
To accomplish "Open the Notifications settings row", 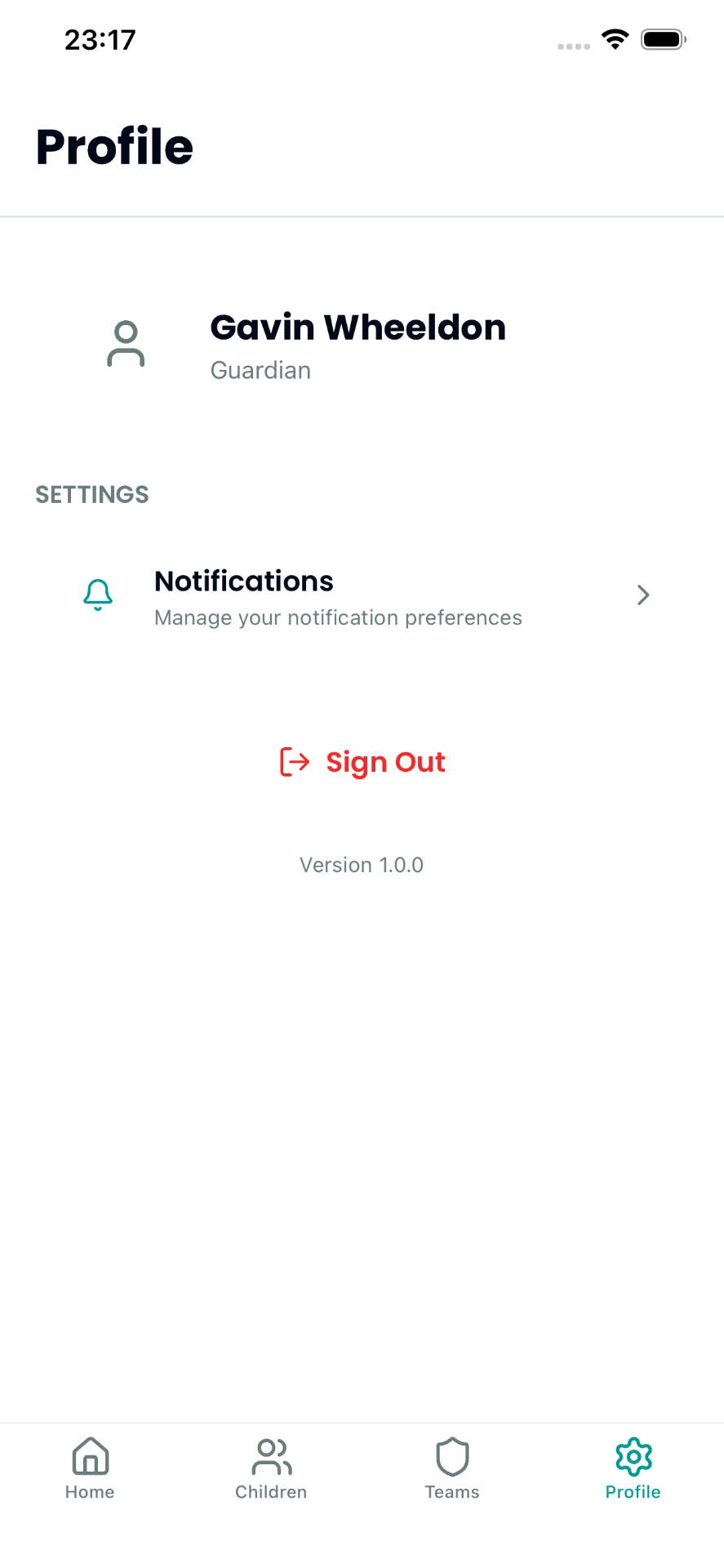I will pyautogui.click(x=362, y=596).
